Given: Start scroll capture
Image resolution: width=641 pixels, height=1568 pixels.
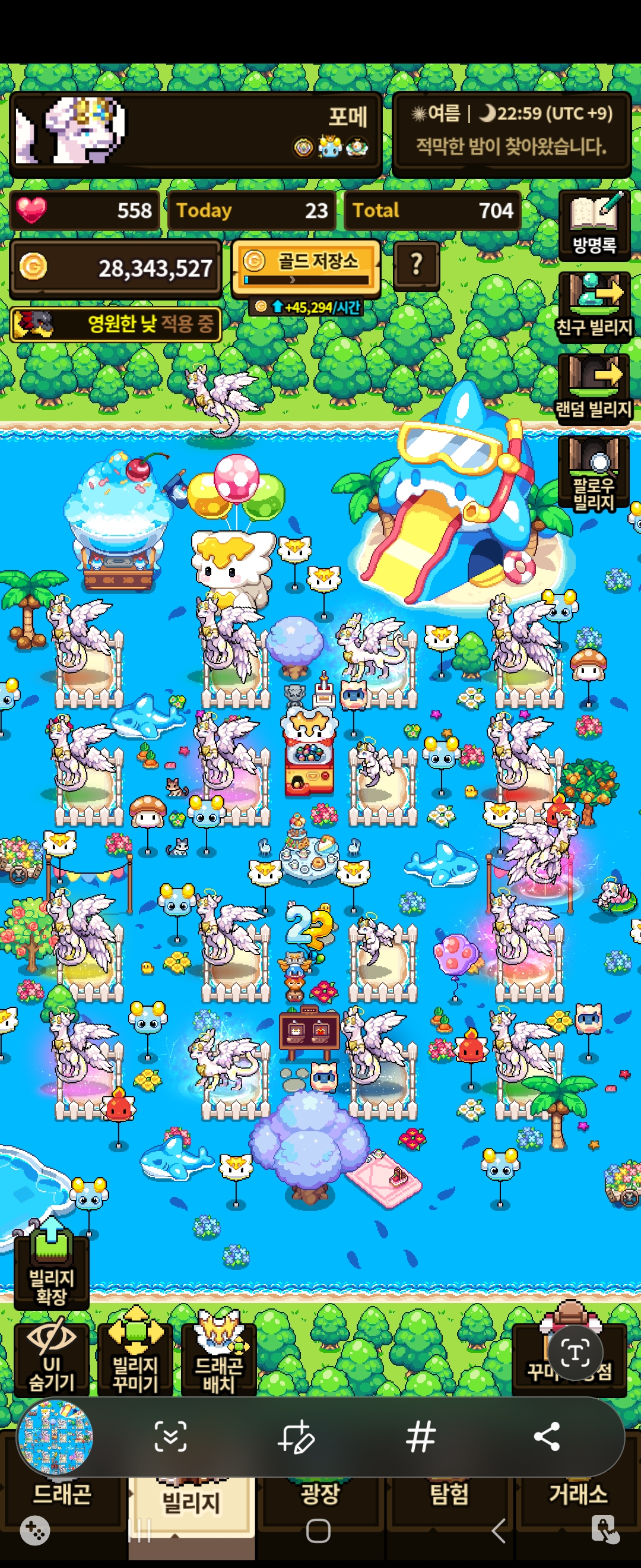Looking at the screenshot, I should (x=170, y=1437).
